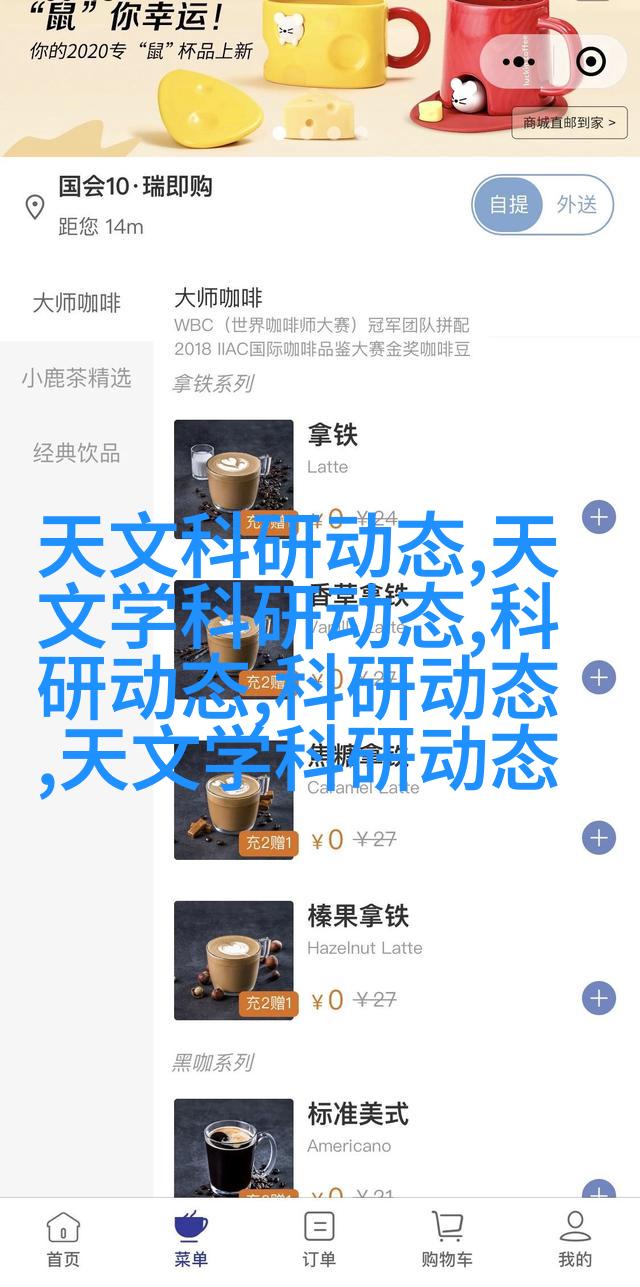Open the 拿铁 Latte product details
Screen dimensions: 640x1287
tap(332, 436)
